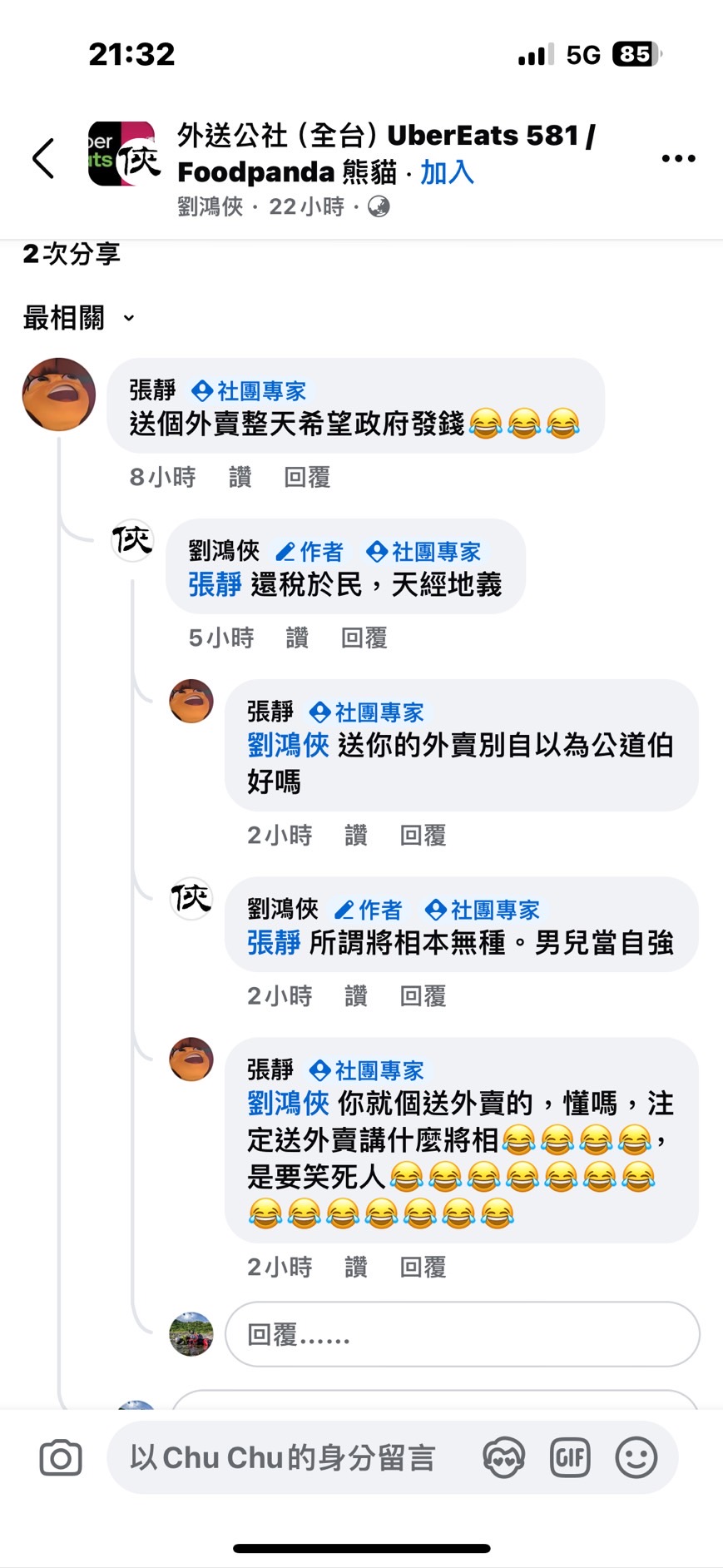723x1568 pixels.
Task: Reply to 張靜's comment posted 8小時 ago
Action: (x=307, y=477)
